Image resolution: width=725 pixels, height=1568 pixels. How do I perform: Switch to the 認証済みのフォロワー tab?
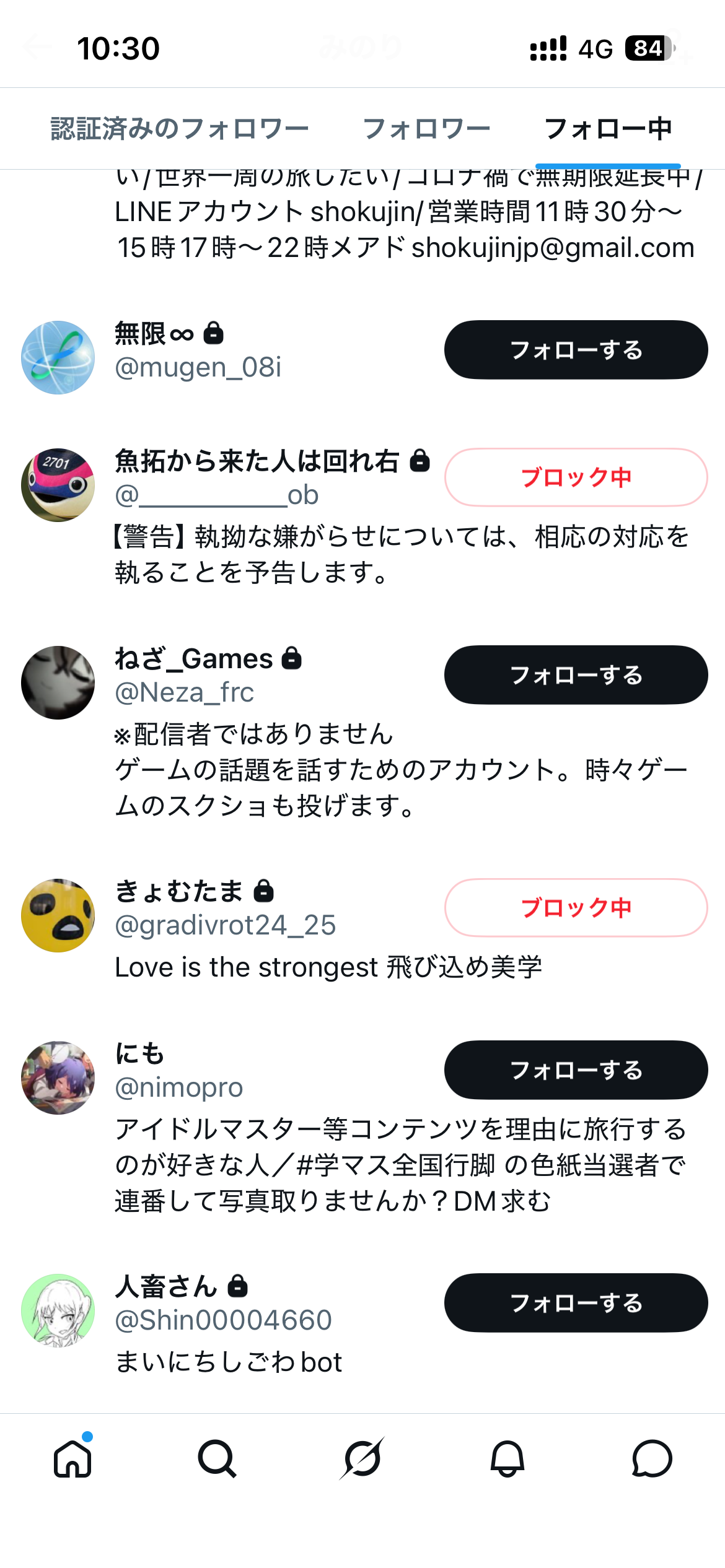point(180,129)
